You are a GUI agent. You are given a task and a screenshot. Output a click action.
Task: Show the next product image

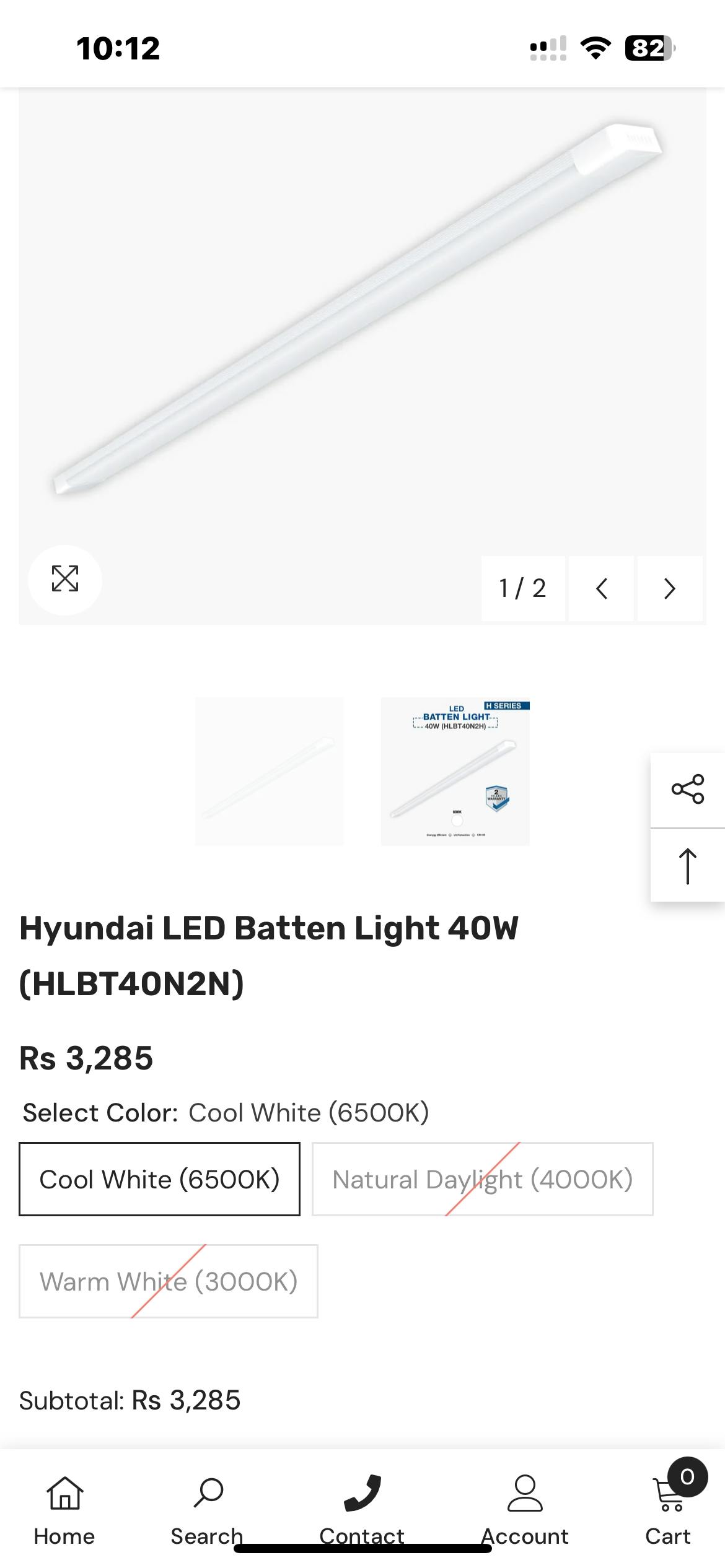(x=669, y=588)
